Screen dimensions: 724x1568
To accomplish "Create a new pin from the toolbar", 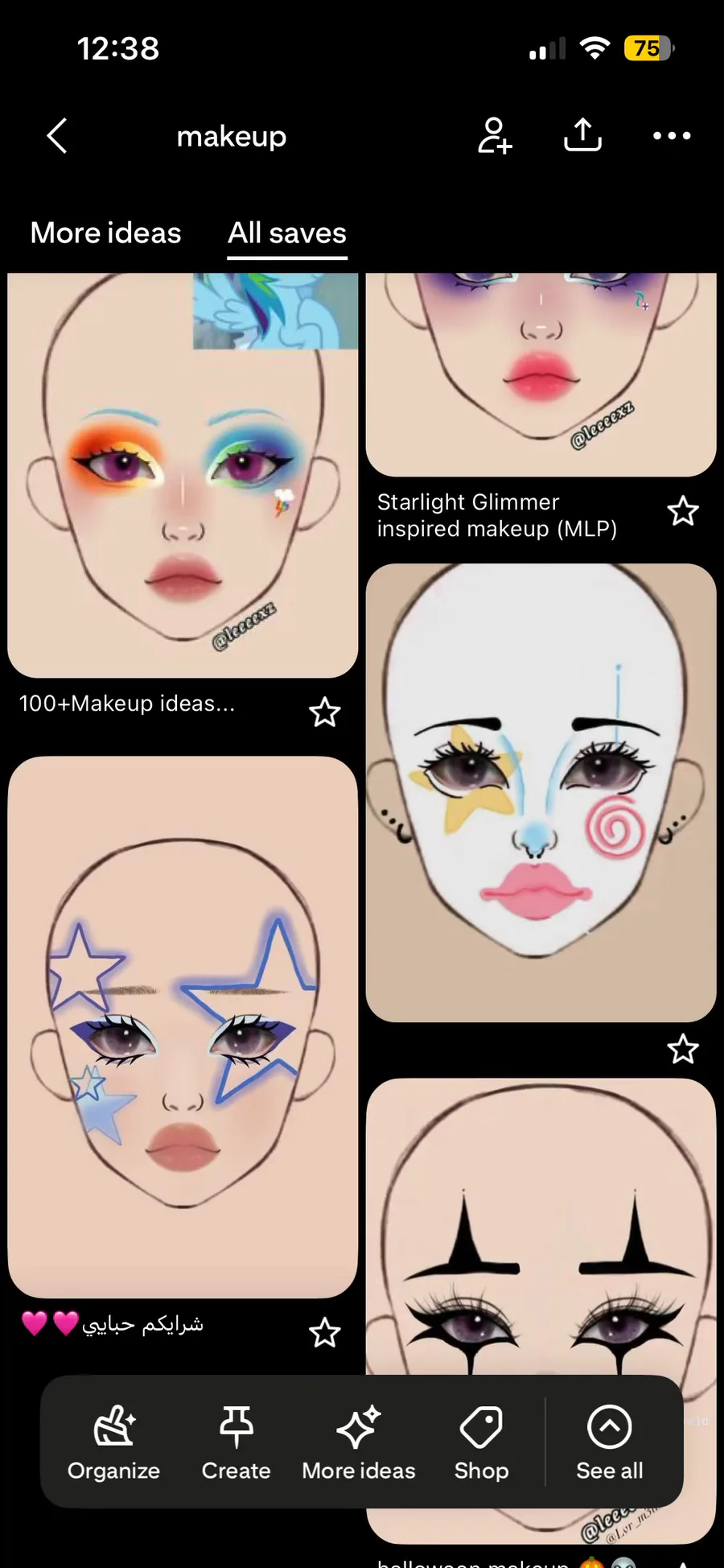I will [x=236, y=1442].
